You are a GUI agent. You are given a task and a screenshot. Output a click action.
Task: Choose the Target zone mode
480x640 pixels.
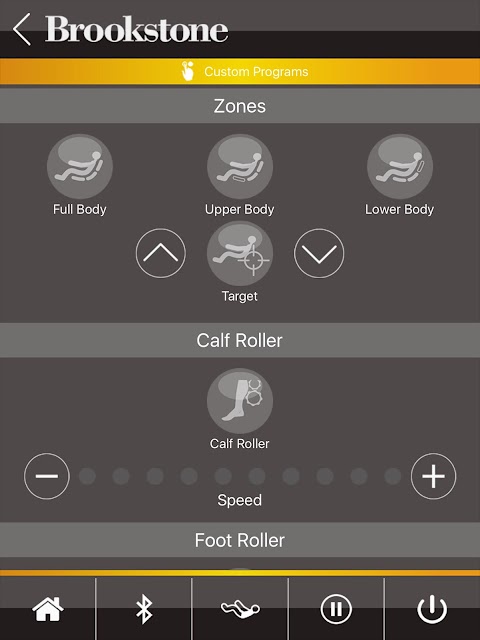coord(240,253)
